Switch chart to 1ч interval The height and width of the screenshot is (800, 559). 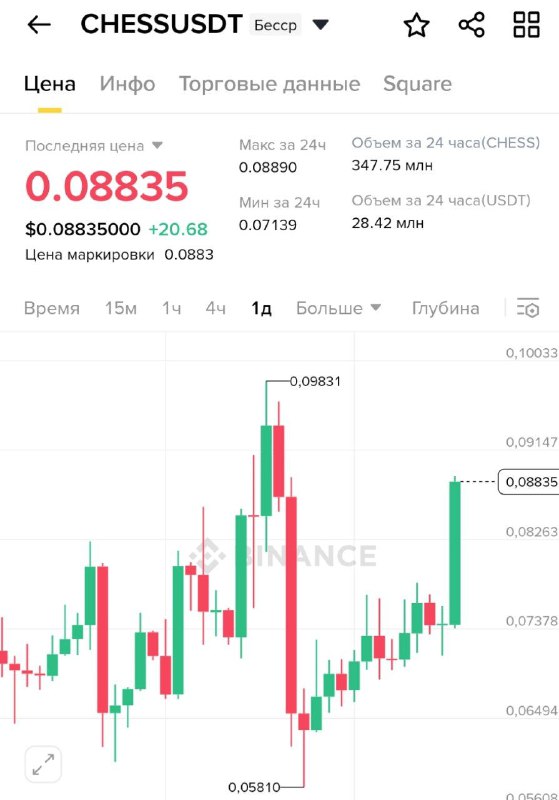tap(171, 308)
